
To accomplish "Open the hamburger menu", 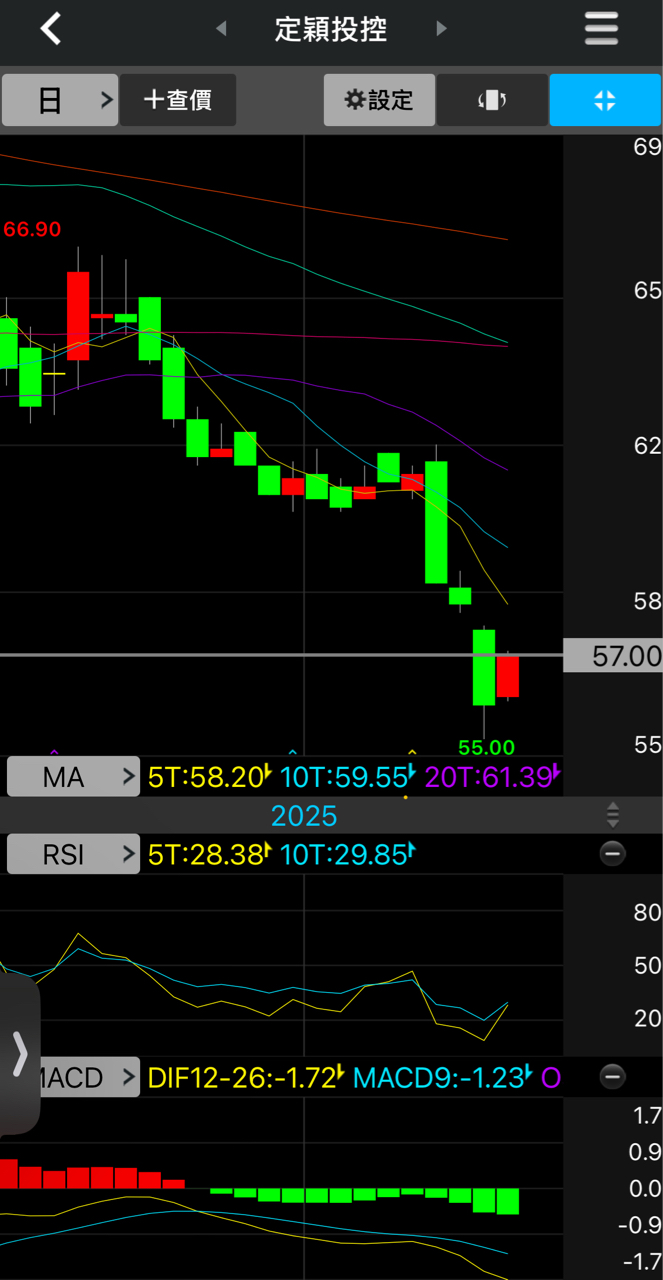I will 601,29.
